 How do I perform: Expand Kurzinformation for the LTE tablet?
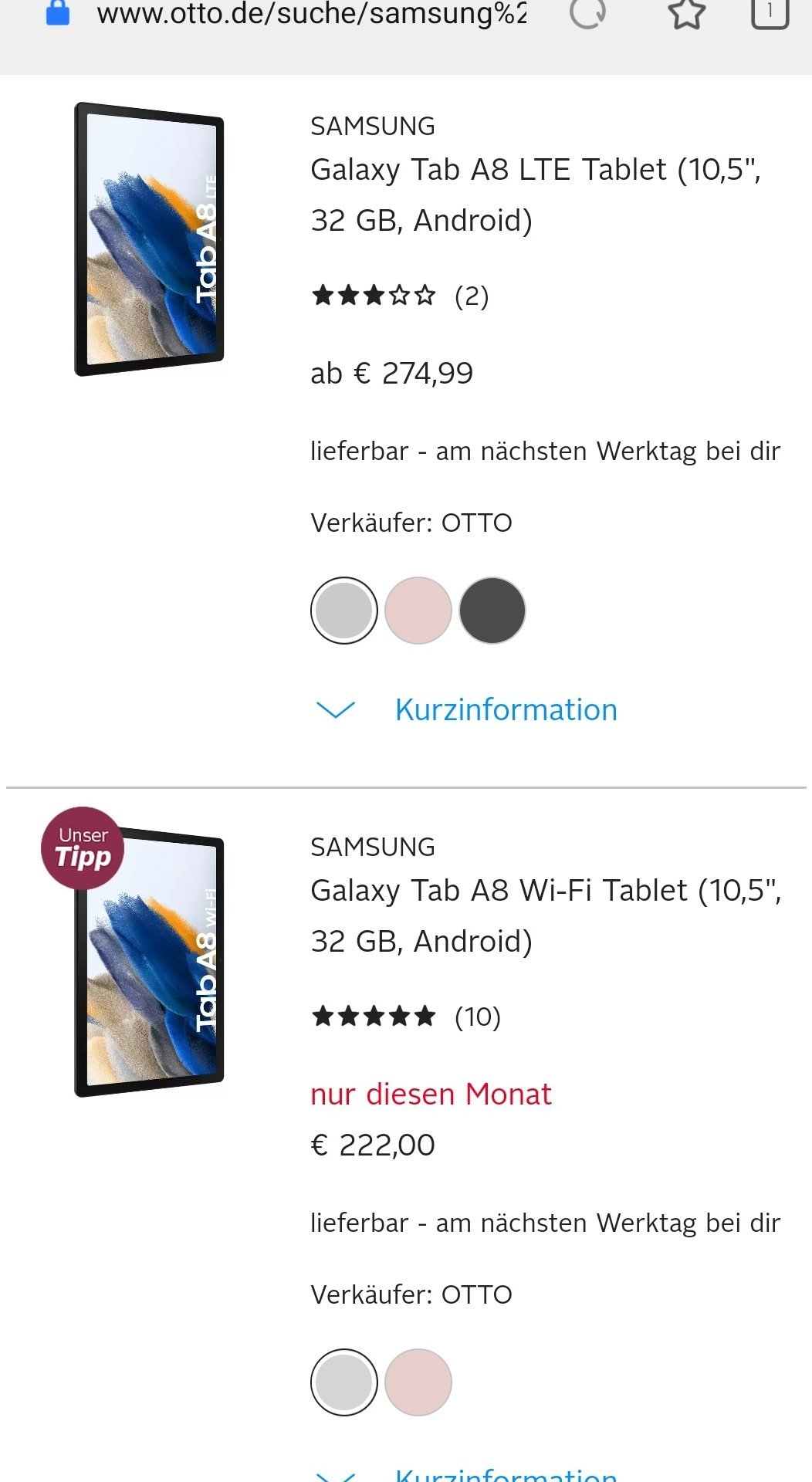tap(467, 710)
